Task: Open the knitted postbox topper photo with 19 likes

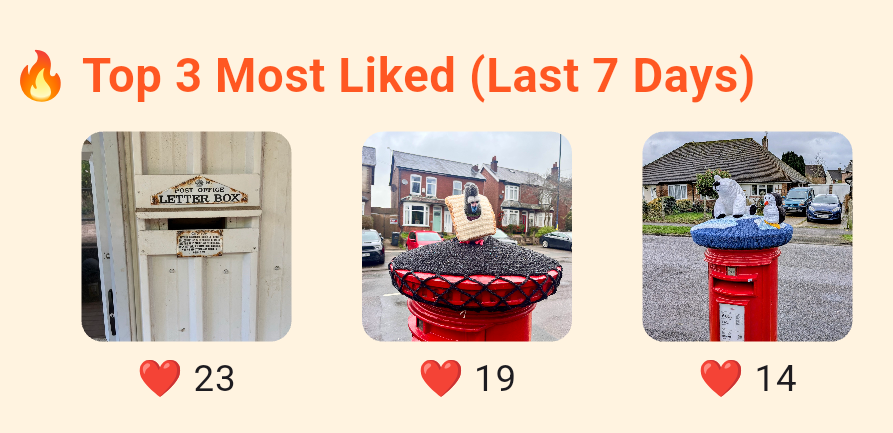Action: click(466, 236)
